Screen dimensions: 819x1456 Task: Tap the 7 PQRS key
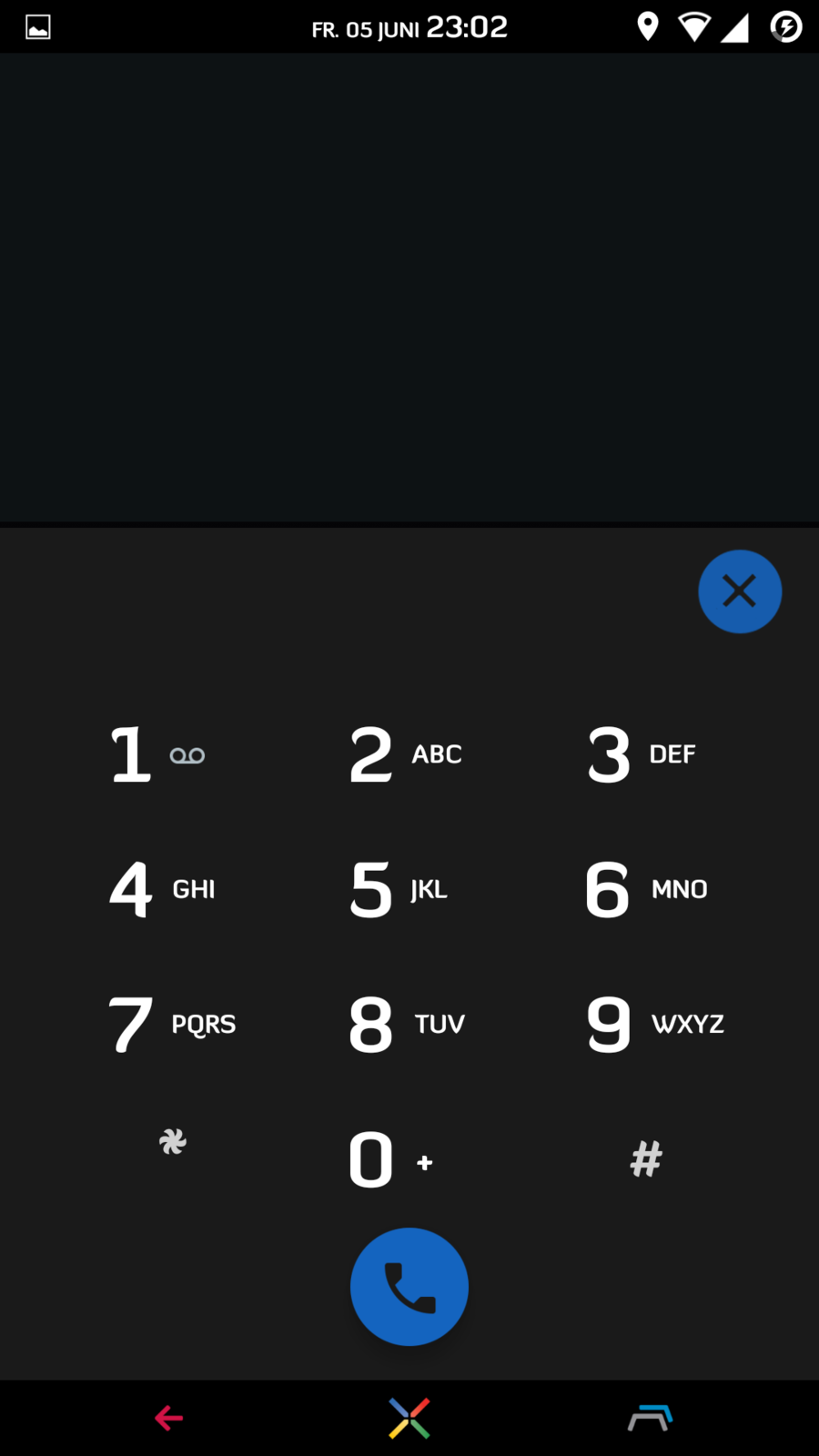171,1025
